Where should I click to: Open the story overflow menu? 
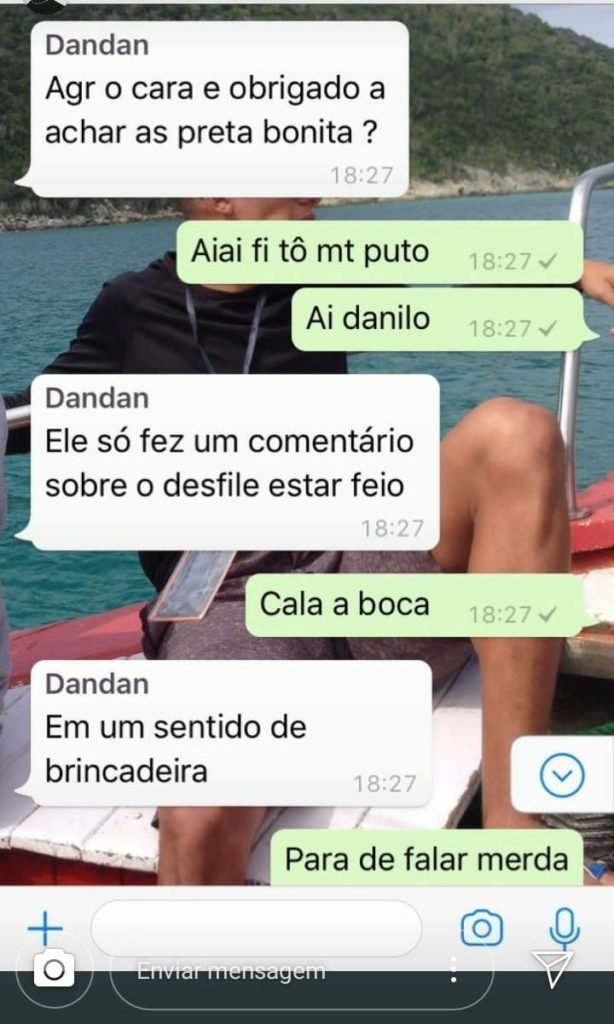pyautogui.click(x=454, y=969)
